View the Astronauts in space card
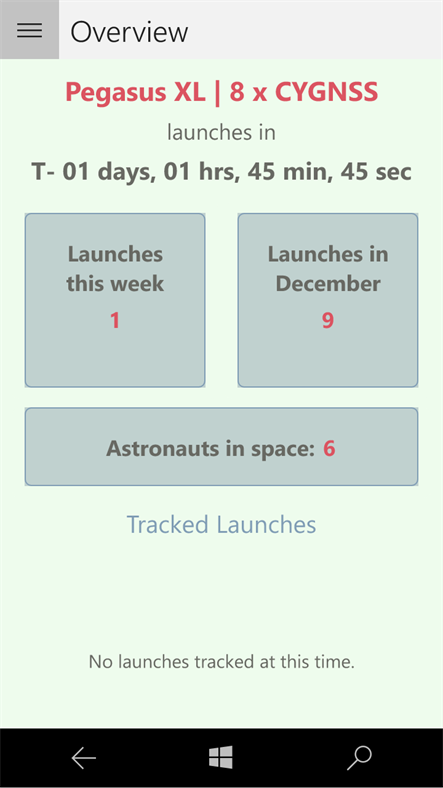 [x=222, y=447]
